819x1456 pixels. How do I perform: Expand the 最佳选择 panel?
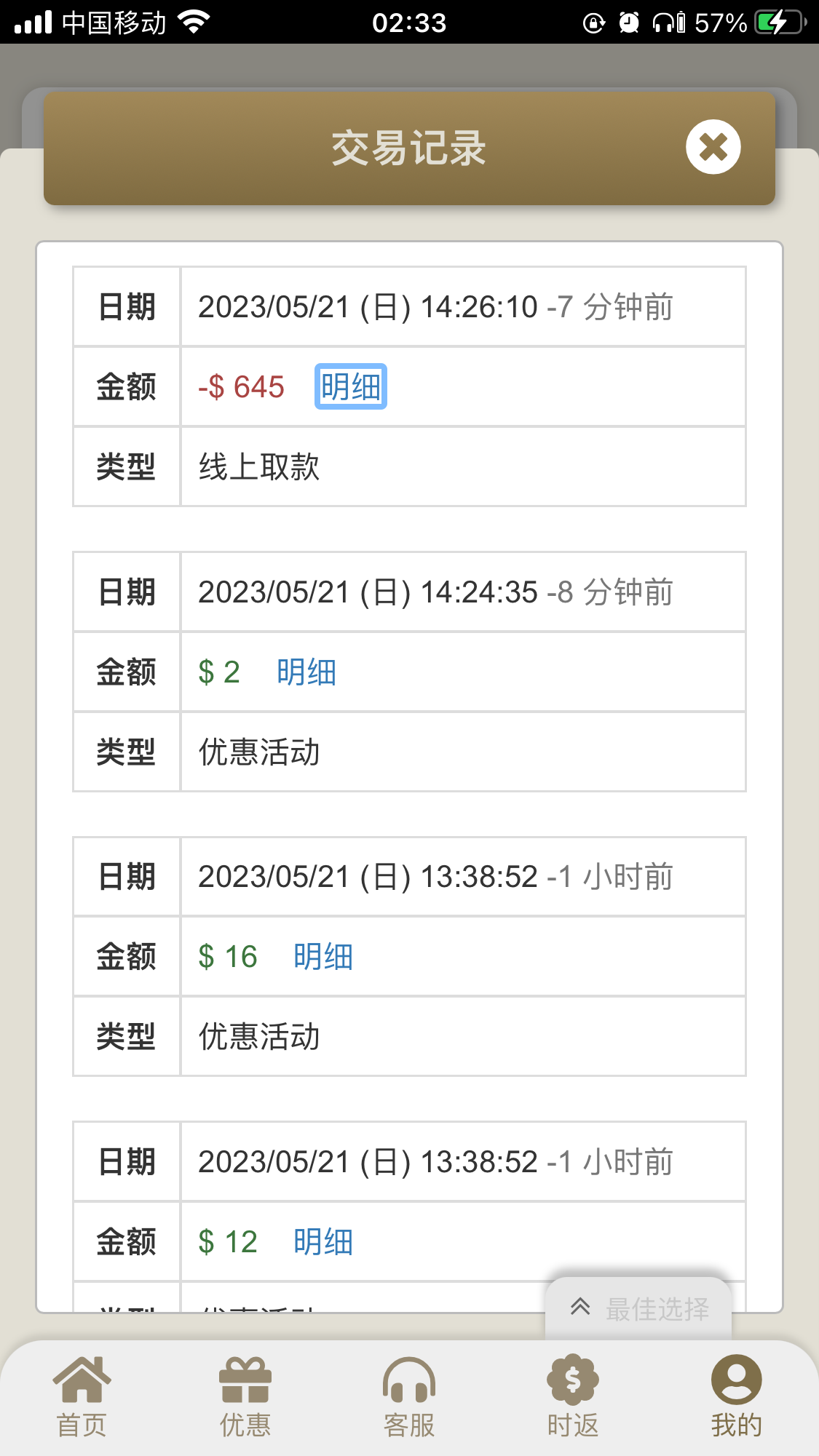pos(638,1308)
